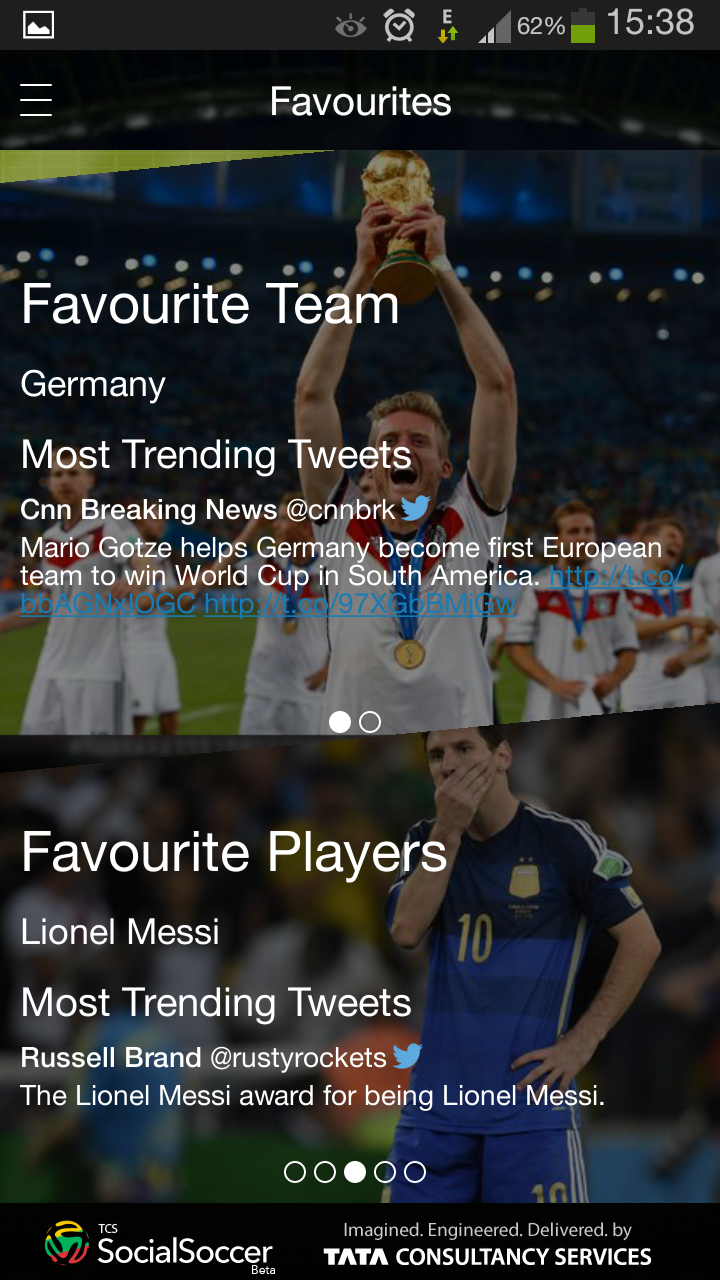Select the first page dot under Favourite Players
Image resolution: width=720 pixels, height=1280 pixels.
[295, 1172]
